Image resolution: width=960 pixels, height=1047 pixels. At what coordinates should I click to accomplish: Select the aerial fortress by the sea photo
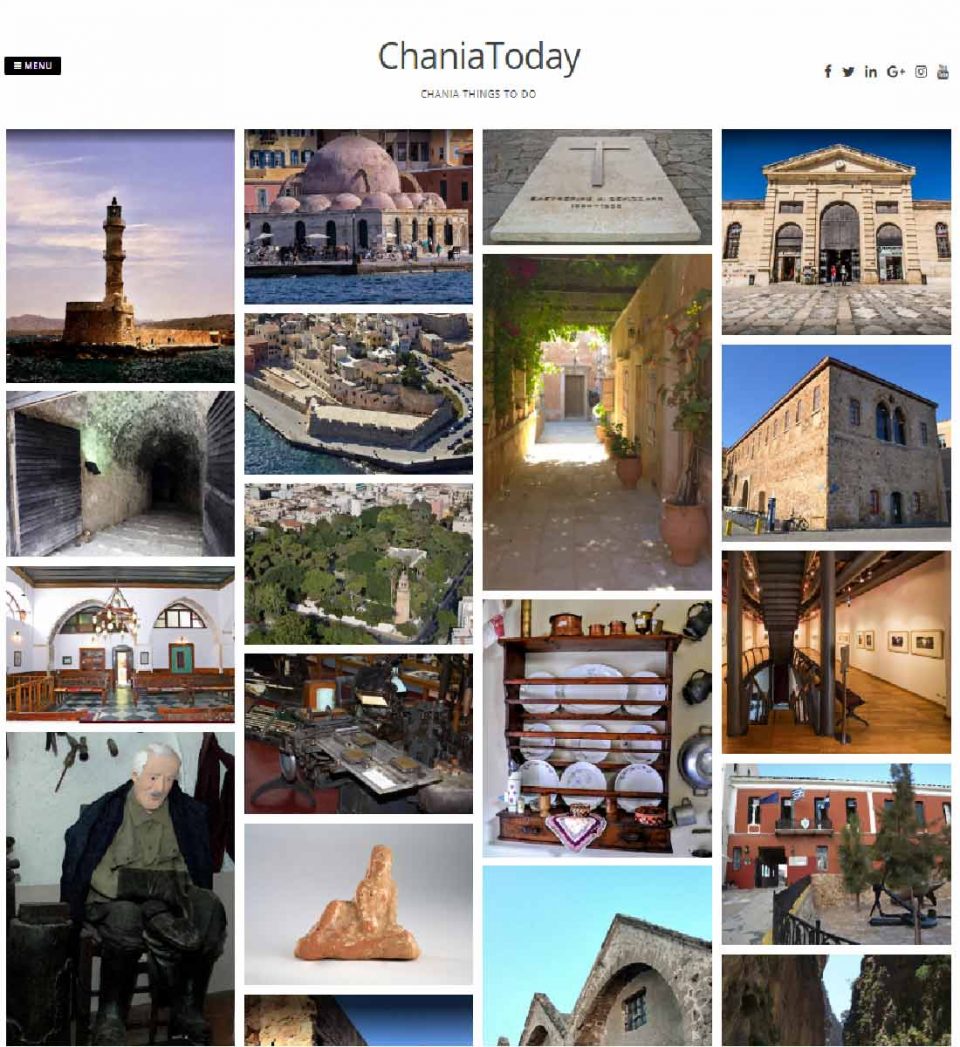(x=358, y=393)
